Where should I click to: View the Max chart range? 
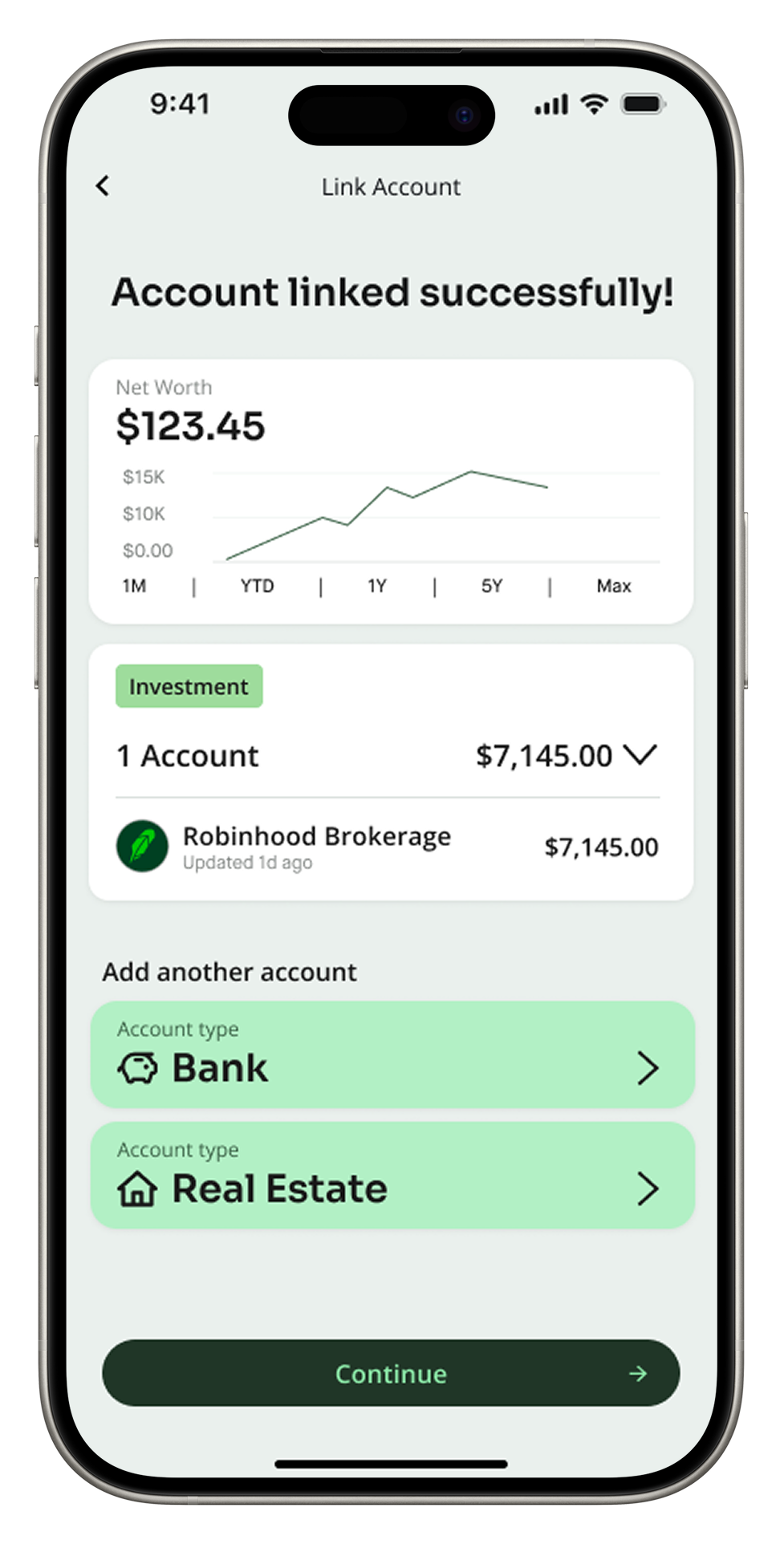click(x=614, y=587)
